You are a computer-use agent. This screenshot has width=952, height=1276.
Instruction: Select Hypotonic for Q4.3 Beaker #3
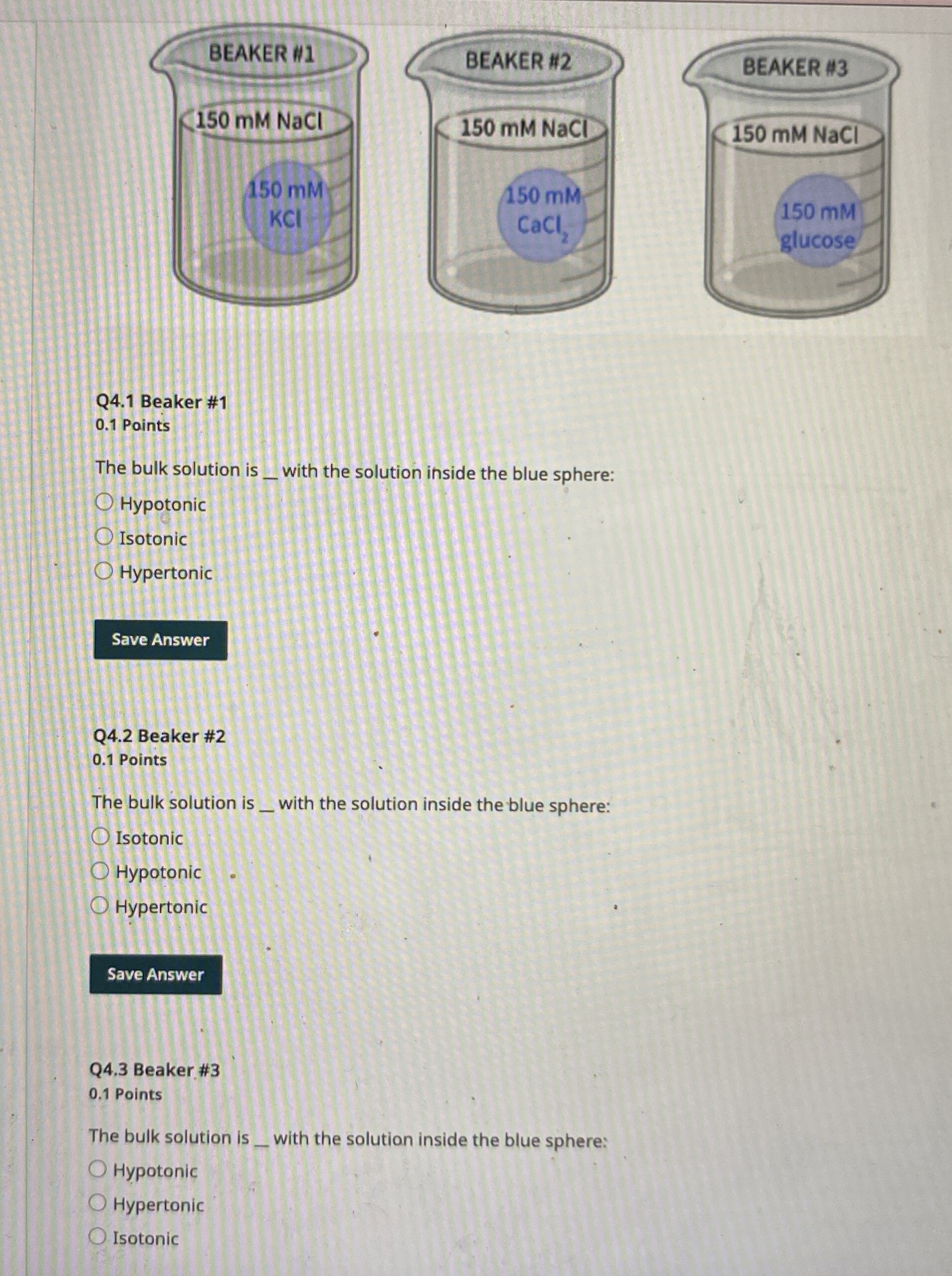pyautogui.click(x=99, y=1170)
